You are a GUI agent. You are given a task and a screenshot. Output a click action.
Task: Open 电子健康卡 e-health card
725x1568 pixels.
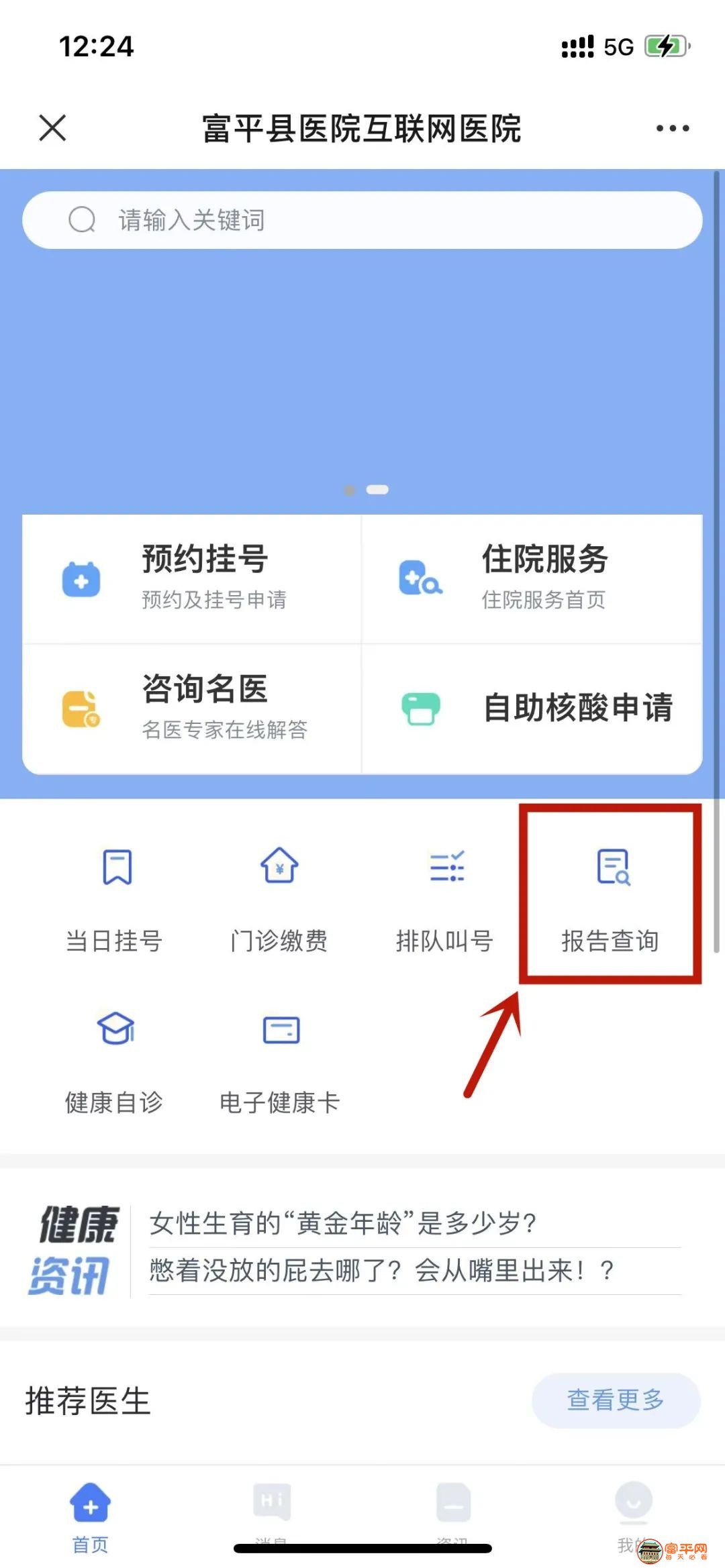point(280,1061)
